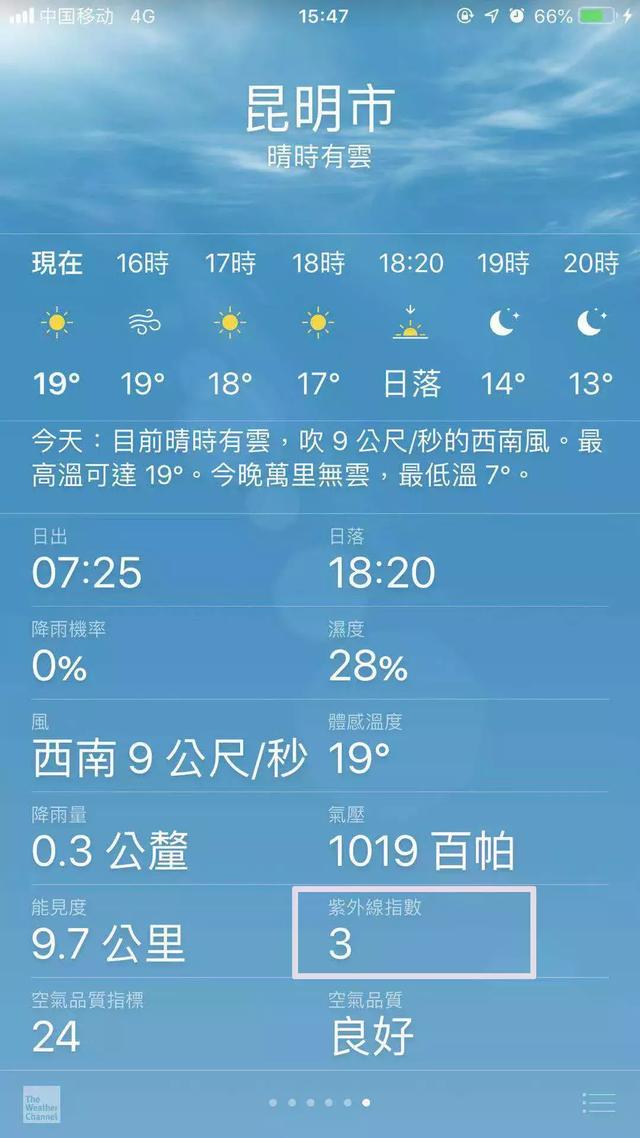This screenshot has height=1138, width=640.
Task: Open the city list menu
Action: pos(598,1102)
